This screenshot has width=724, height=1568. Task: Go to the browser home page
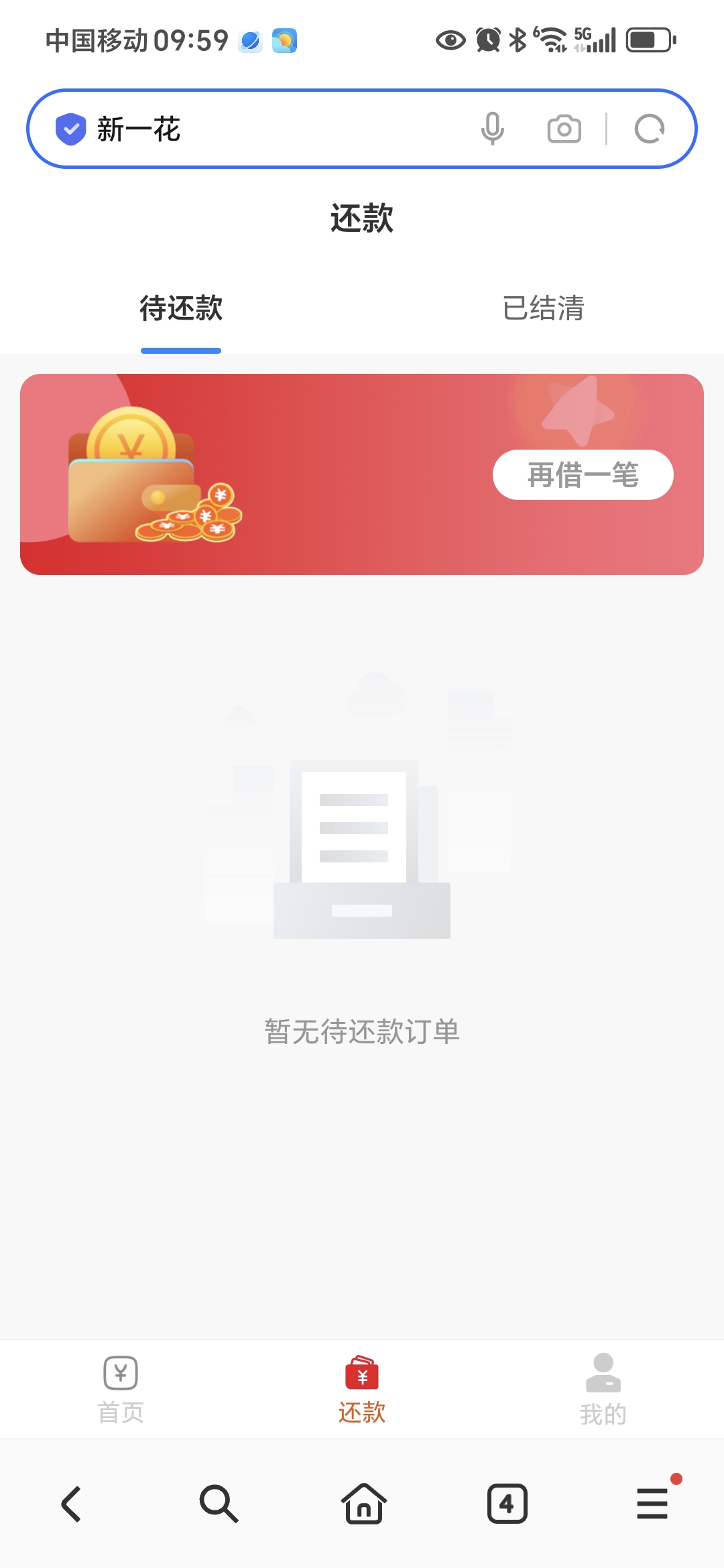363,1504
